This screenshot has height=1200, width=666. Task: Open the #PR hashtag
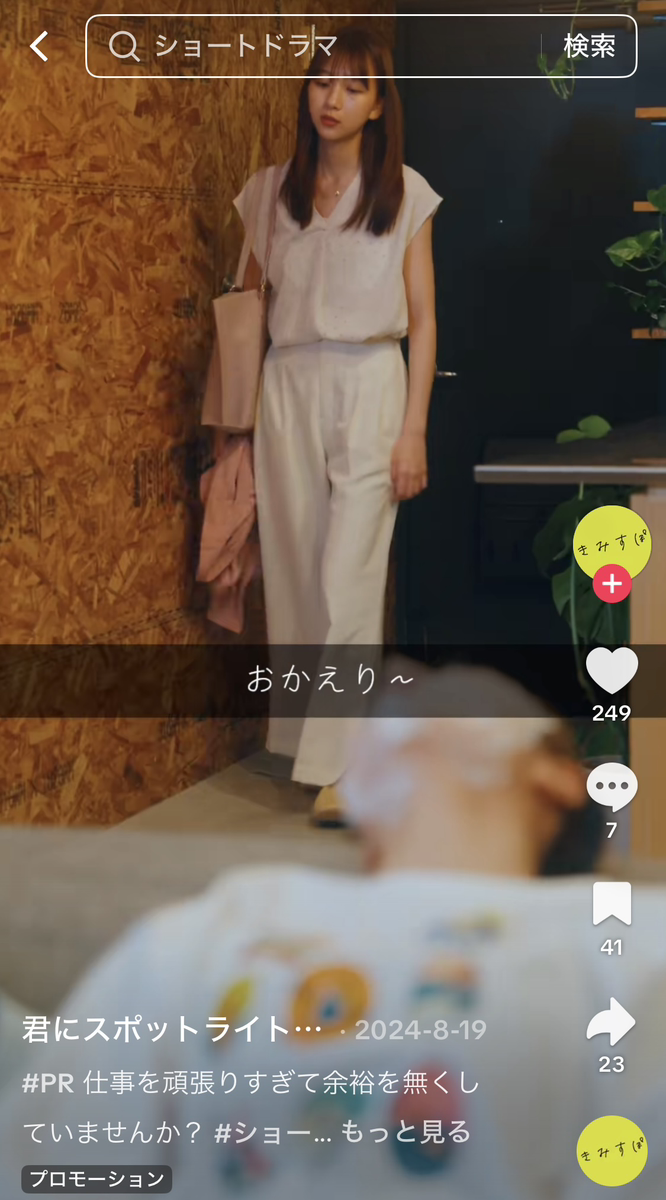point(48,1083)
